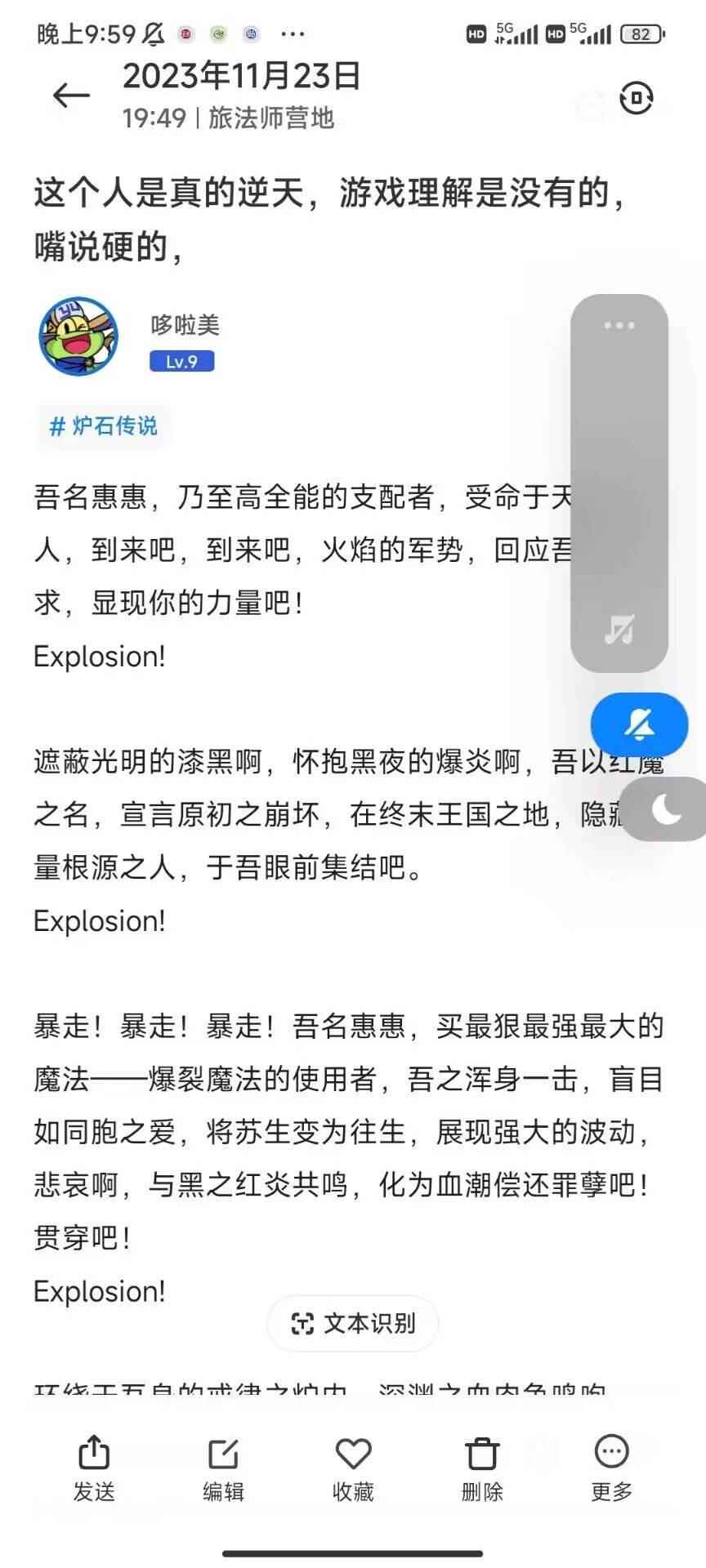
Task: Tap the rotate screen lock icon
Action: pos(636,98)
